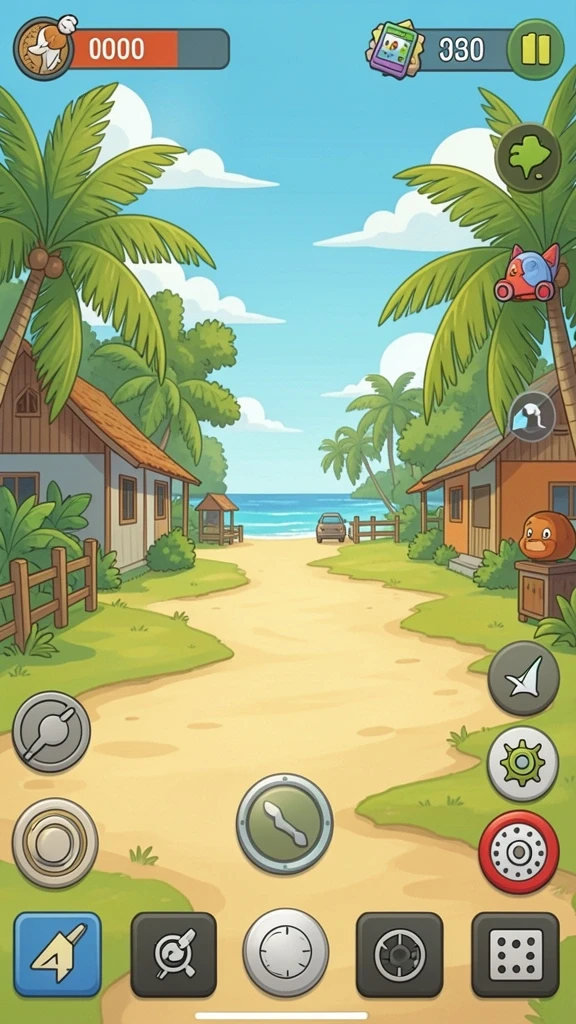Tap the small gray round house-side icon
Viewport: 576px width, 1024px height.
pyautogui.click(x=532, y=417)
